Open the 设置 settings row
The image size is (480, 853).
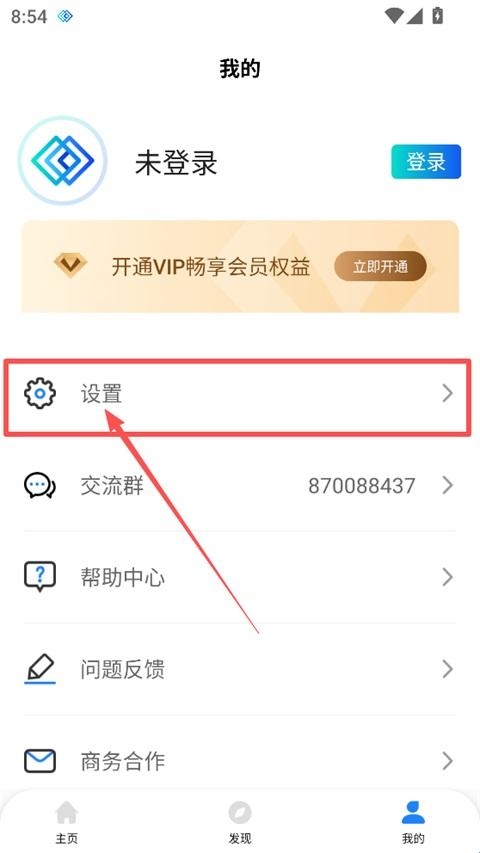tap(238, 393)
